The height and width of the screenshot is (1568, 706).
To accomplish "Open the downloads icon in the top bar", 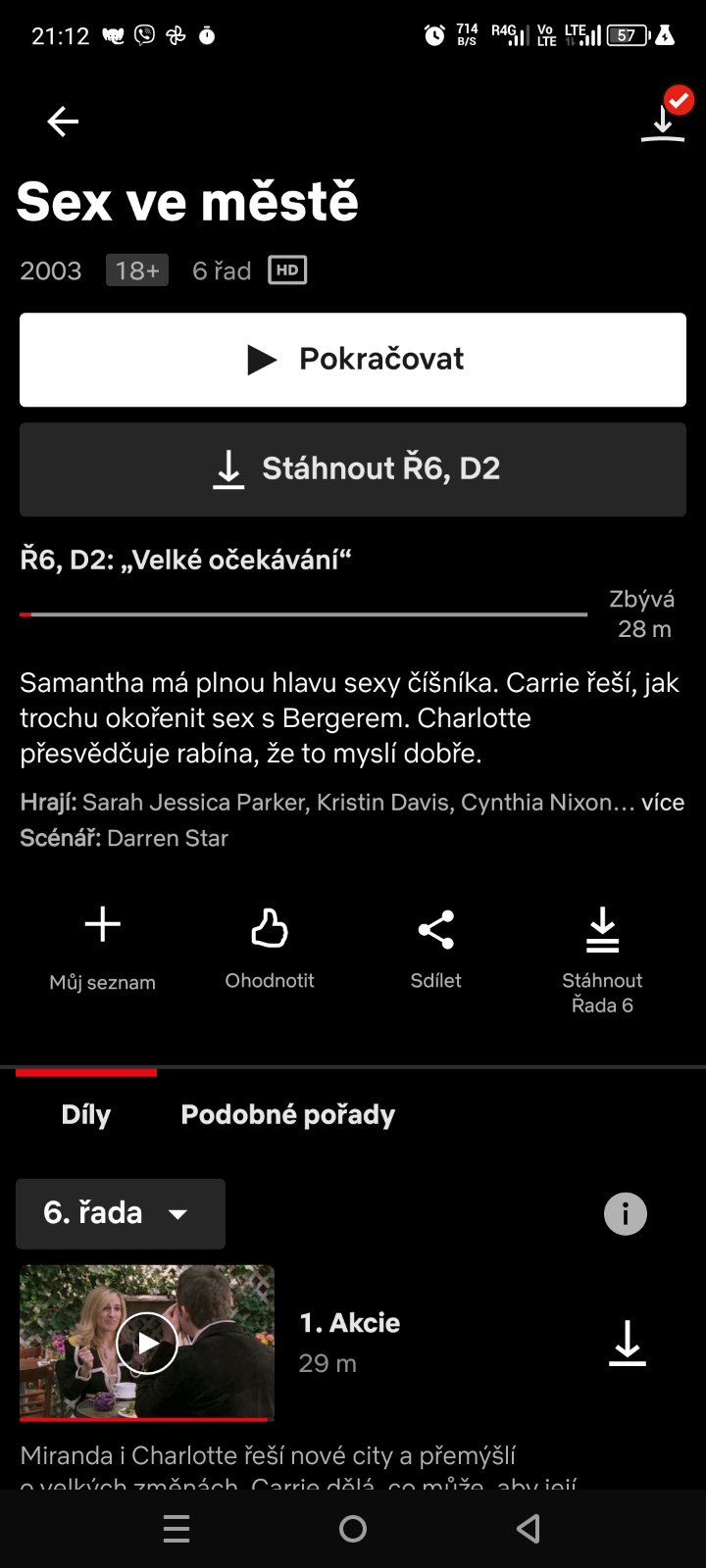I will pos(663,123).
